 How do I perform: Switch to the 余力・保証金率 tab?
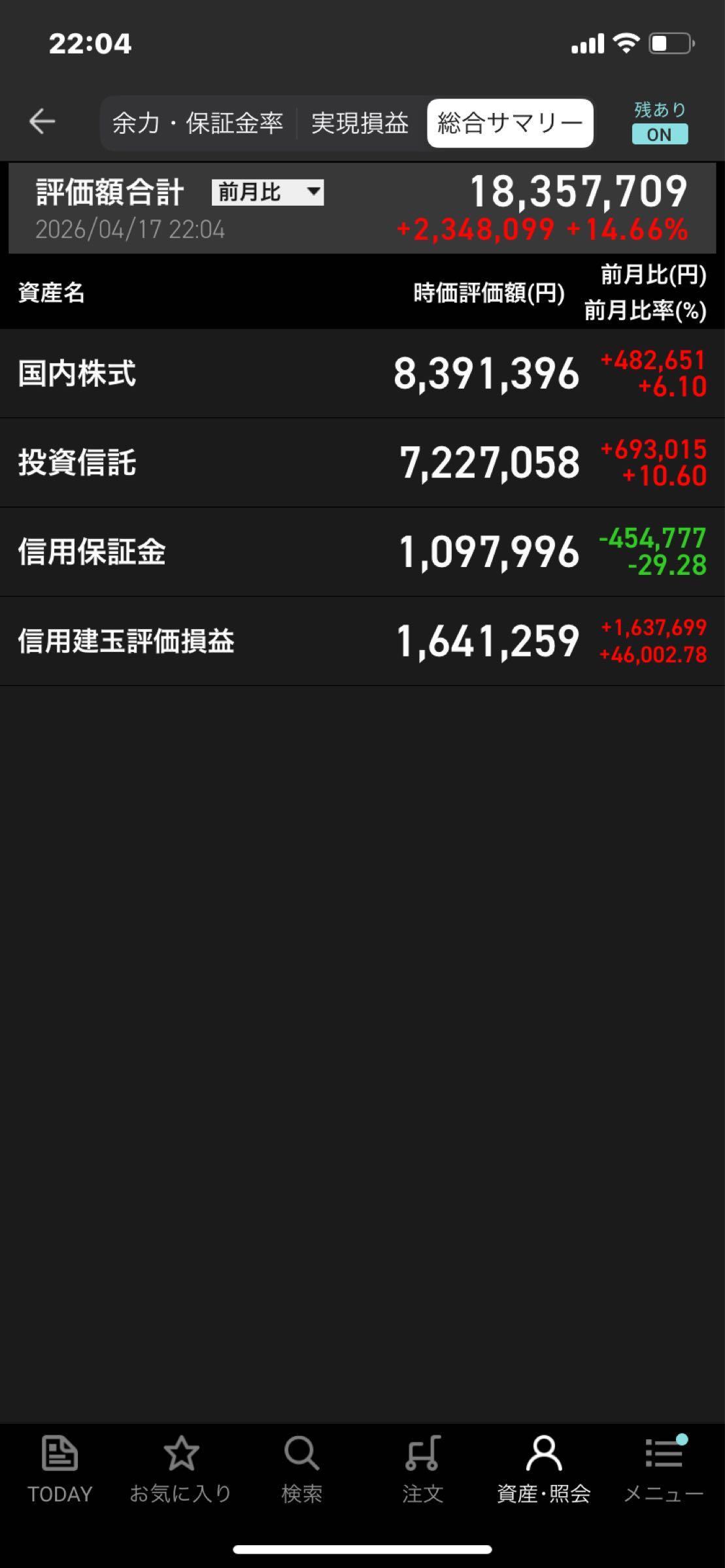(x=197, y=123)
